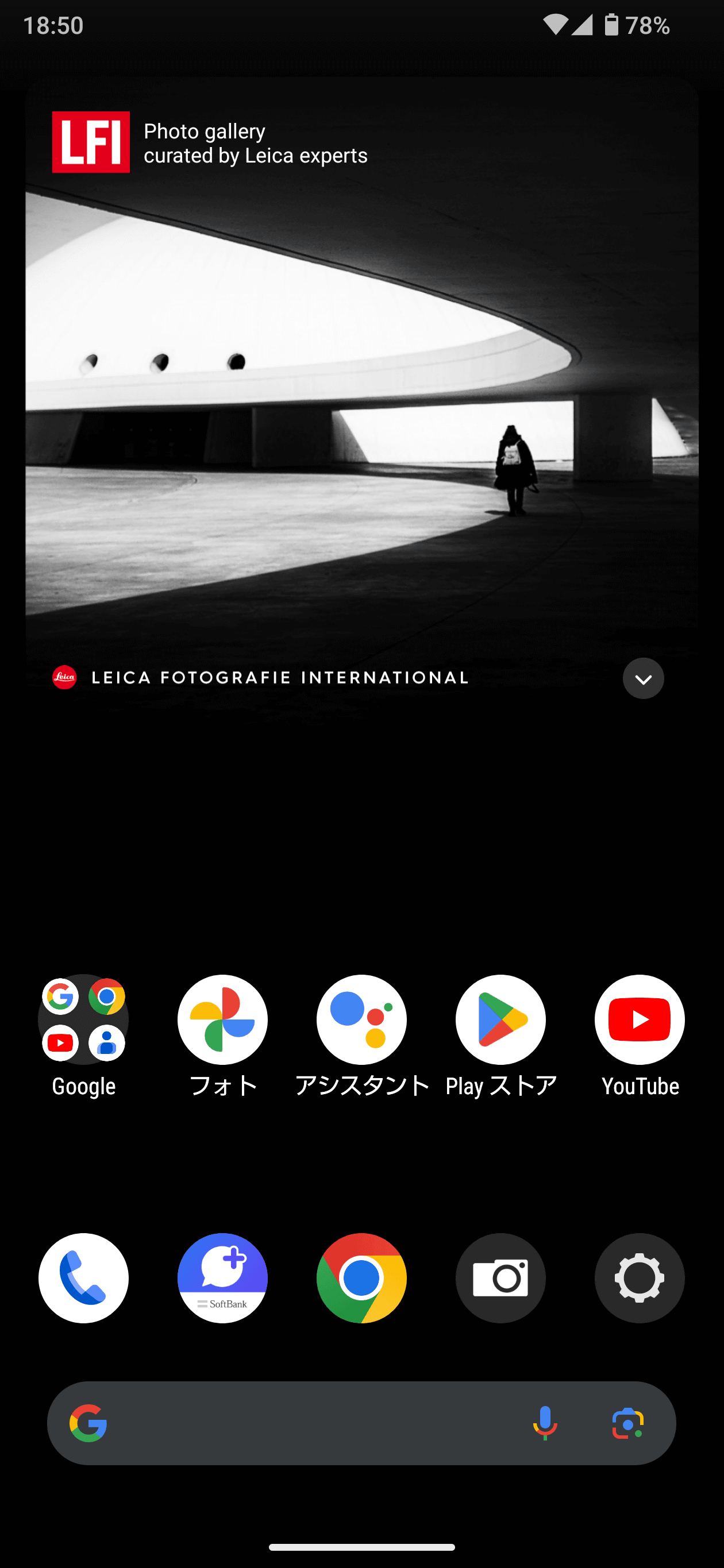Open the Phone dialer app
The height and width of the screenshot is (1568, 724).
tap(83, 1277)
